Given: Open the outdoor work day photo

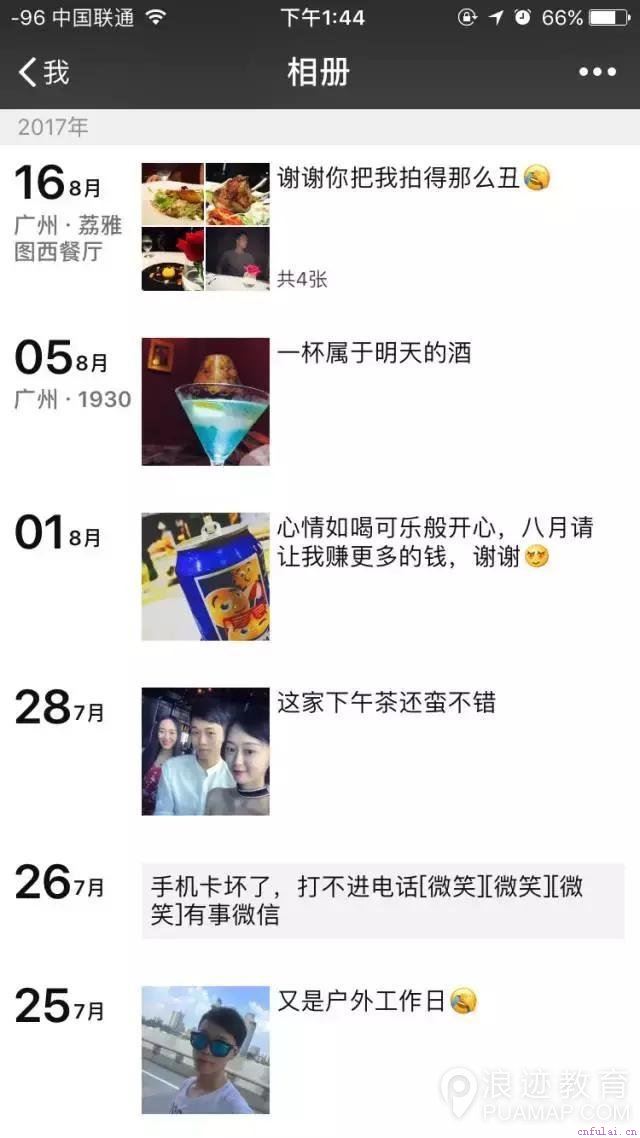Looking at the screenshot, I should coord(205,1049).
